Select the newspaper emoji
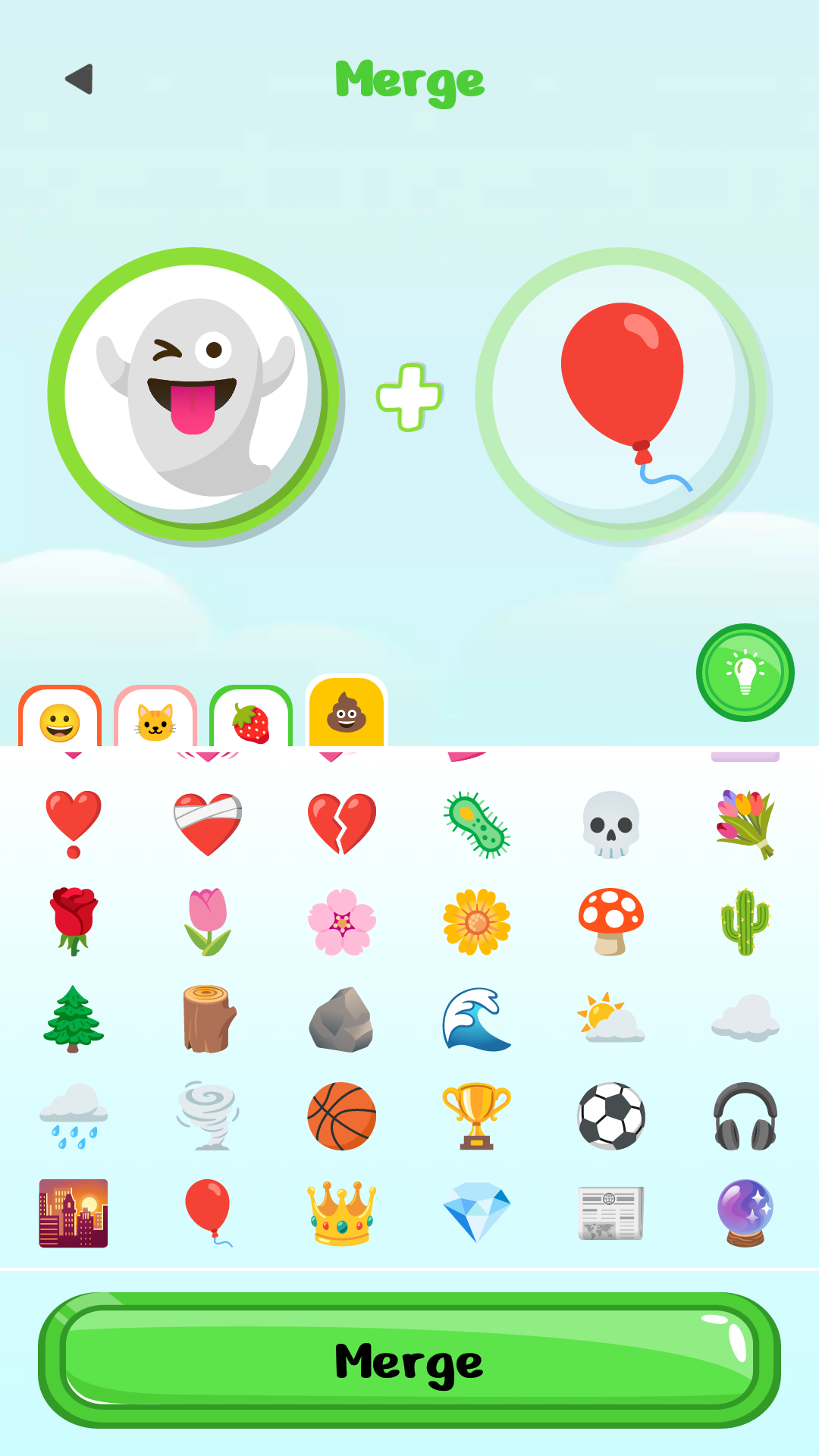The height and width of the screenshot is (1456, 819). click(610, 1211)
